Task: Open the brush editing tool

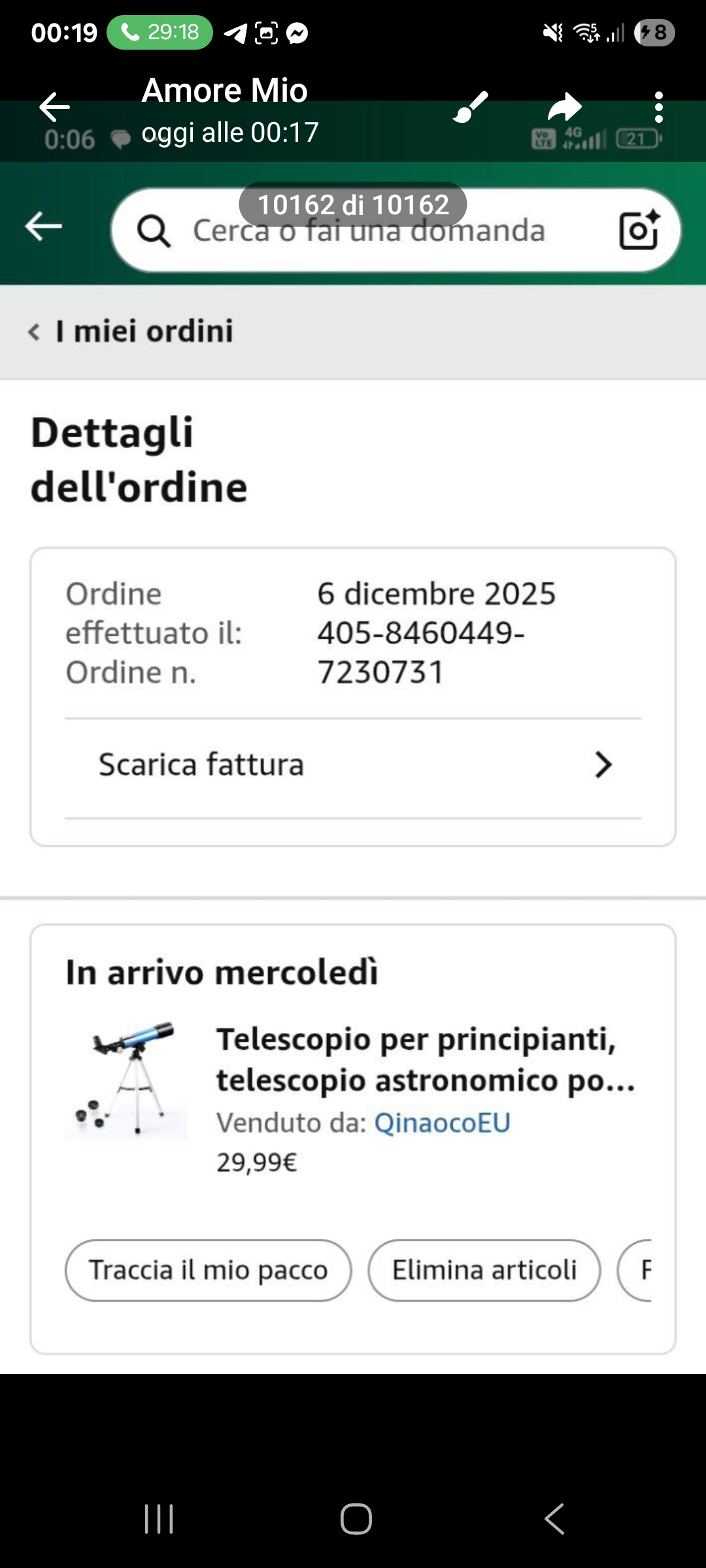Action: click(471, 106)
